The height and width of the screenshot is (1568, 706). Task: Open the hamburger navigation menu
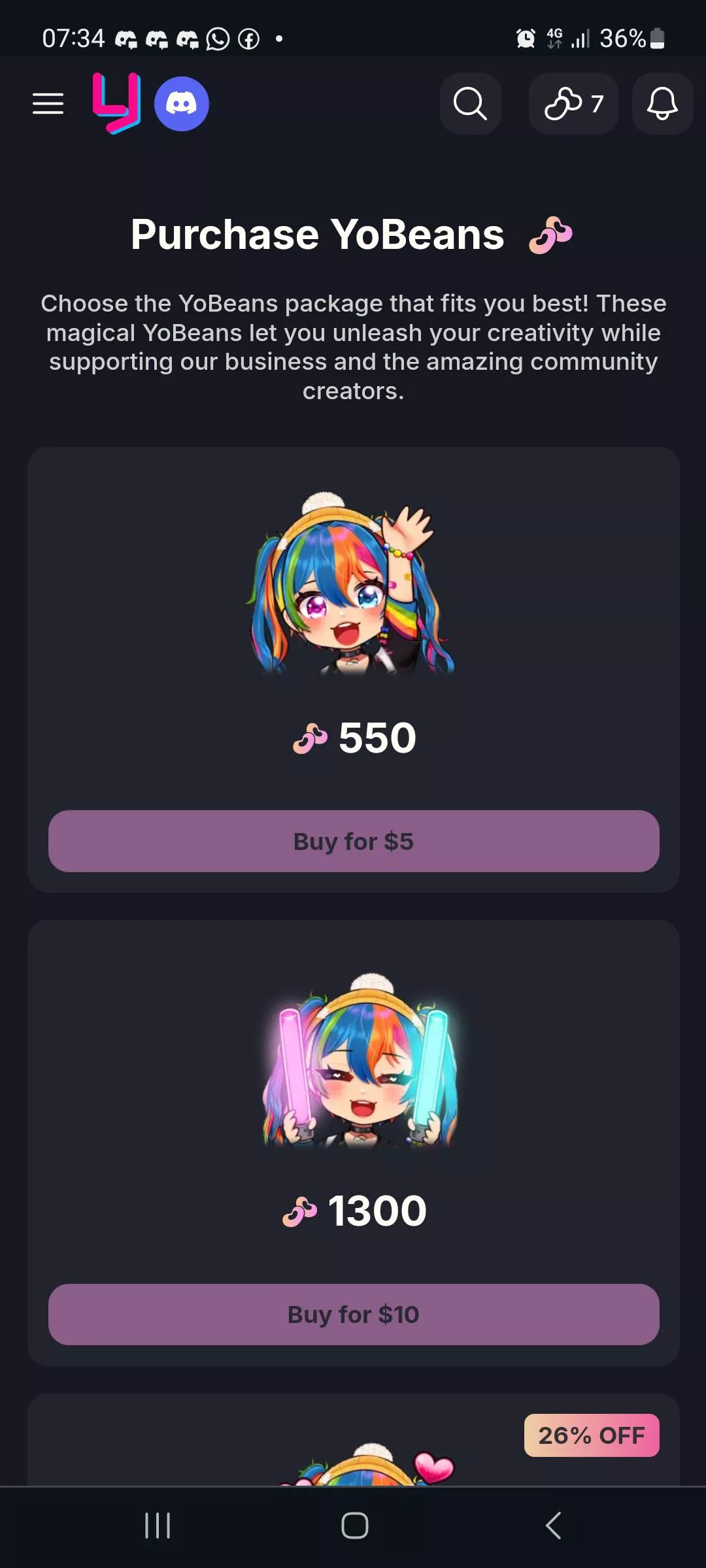(x=47, y=104)
